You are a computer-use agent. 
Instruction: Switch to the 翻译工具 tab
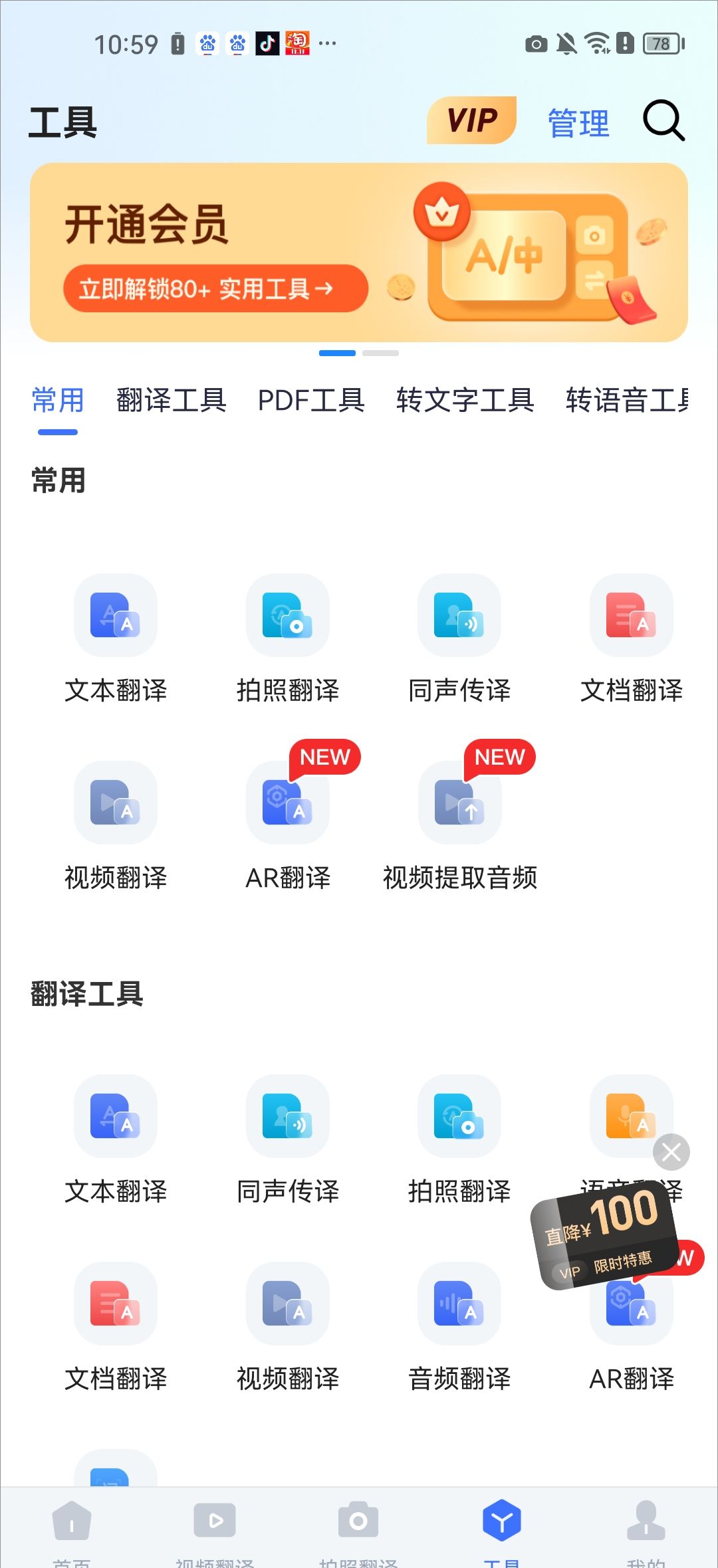pyautogui.click(x=172, y=401)
